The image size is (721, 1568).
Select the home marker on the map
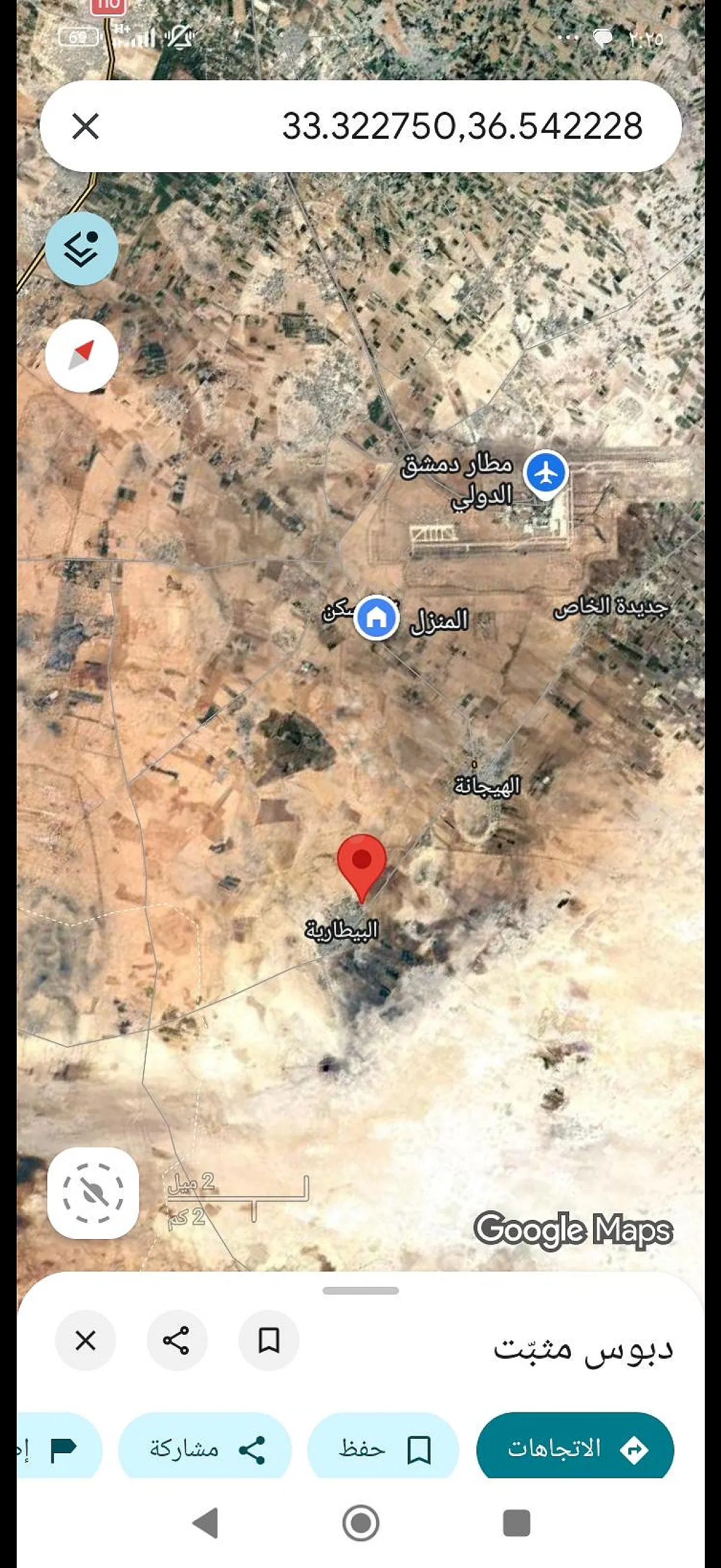point(376,617)
